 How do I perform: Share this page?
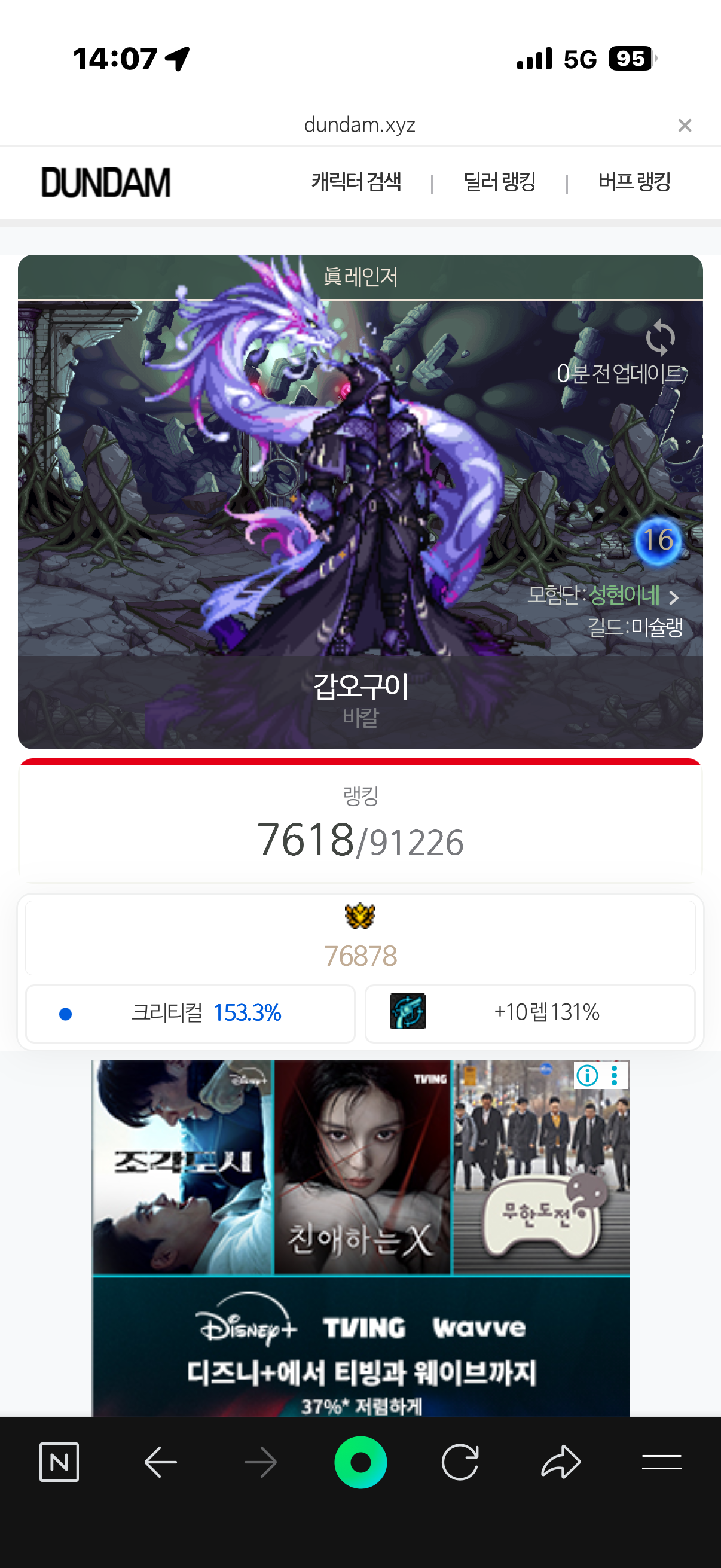[x=560, y=1462]
